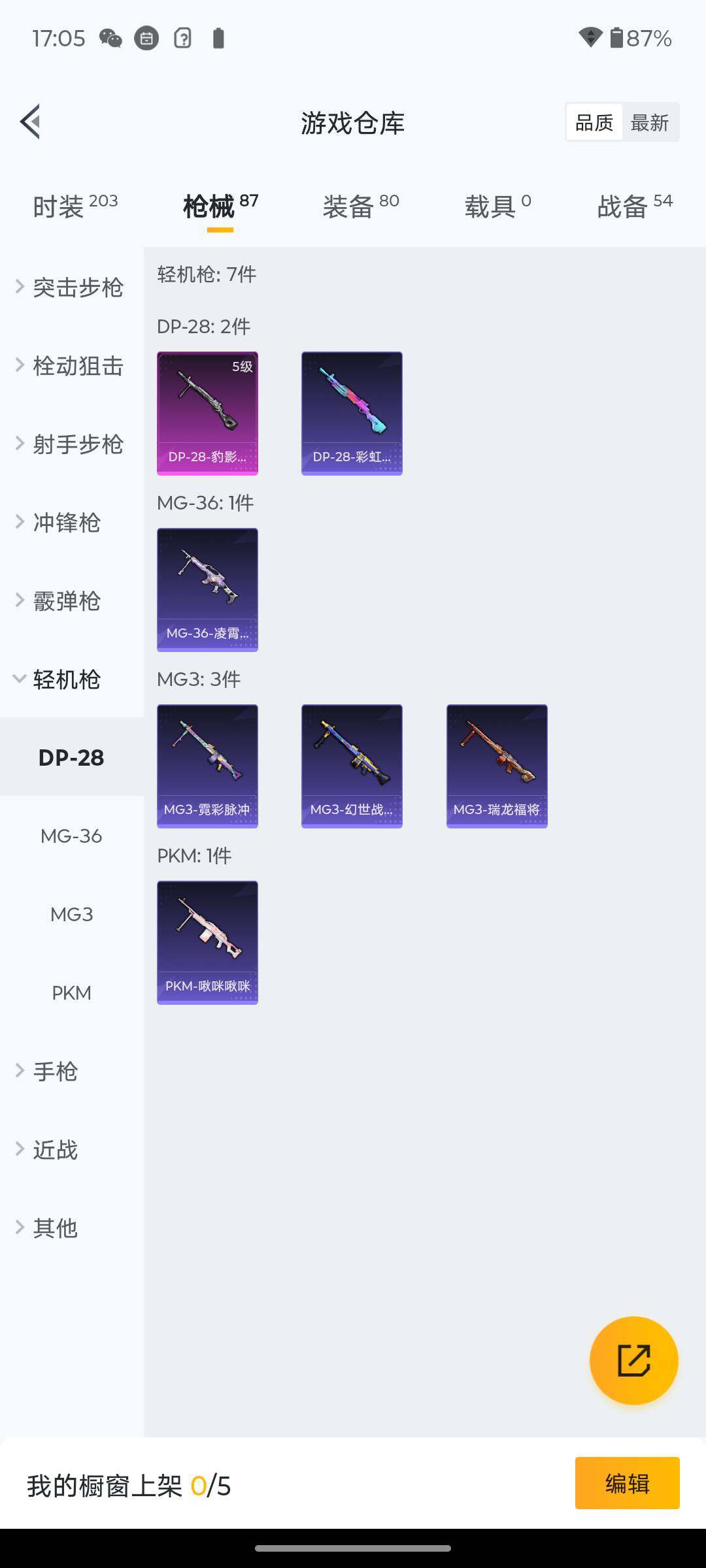Select MG-36 in the sidebar
This screenshot has height=1568, width=706.
[71, 836]
